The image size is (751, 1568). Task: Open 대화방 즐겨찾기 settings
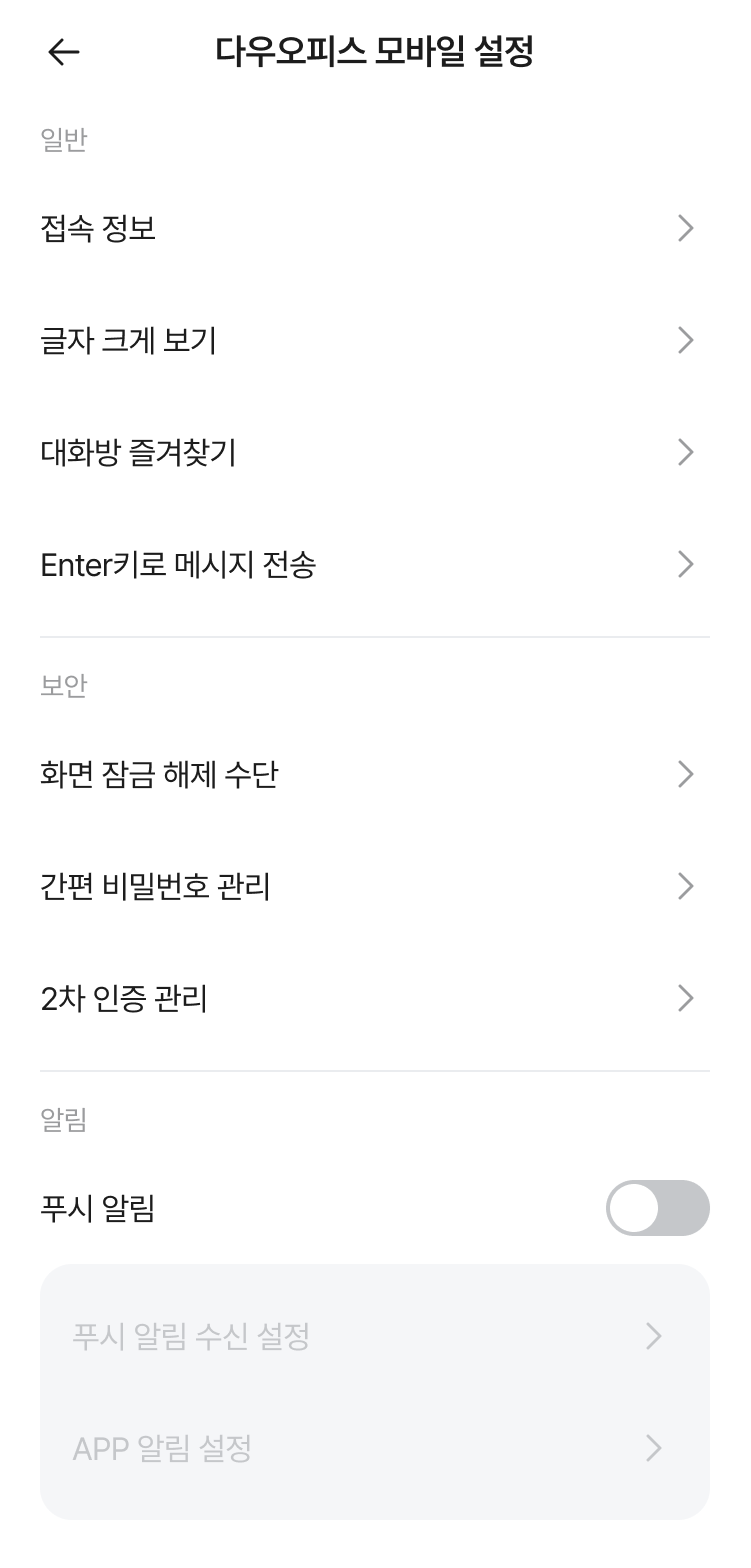374,453
